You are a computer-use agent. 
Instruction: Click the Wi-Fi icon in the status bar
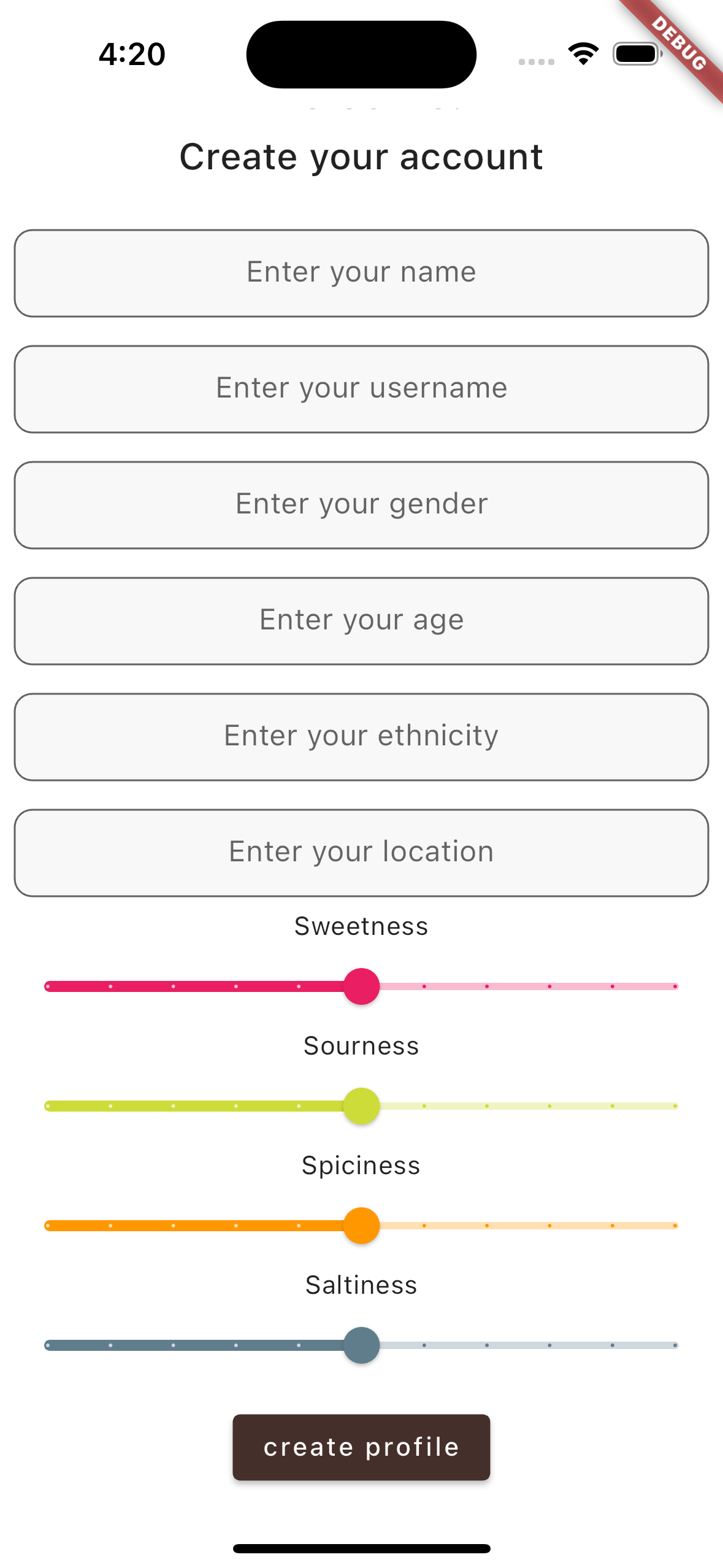click(x=583, y=54)
